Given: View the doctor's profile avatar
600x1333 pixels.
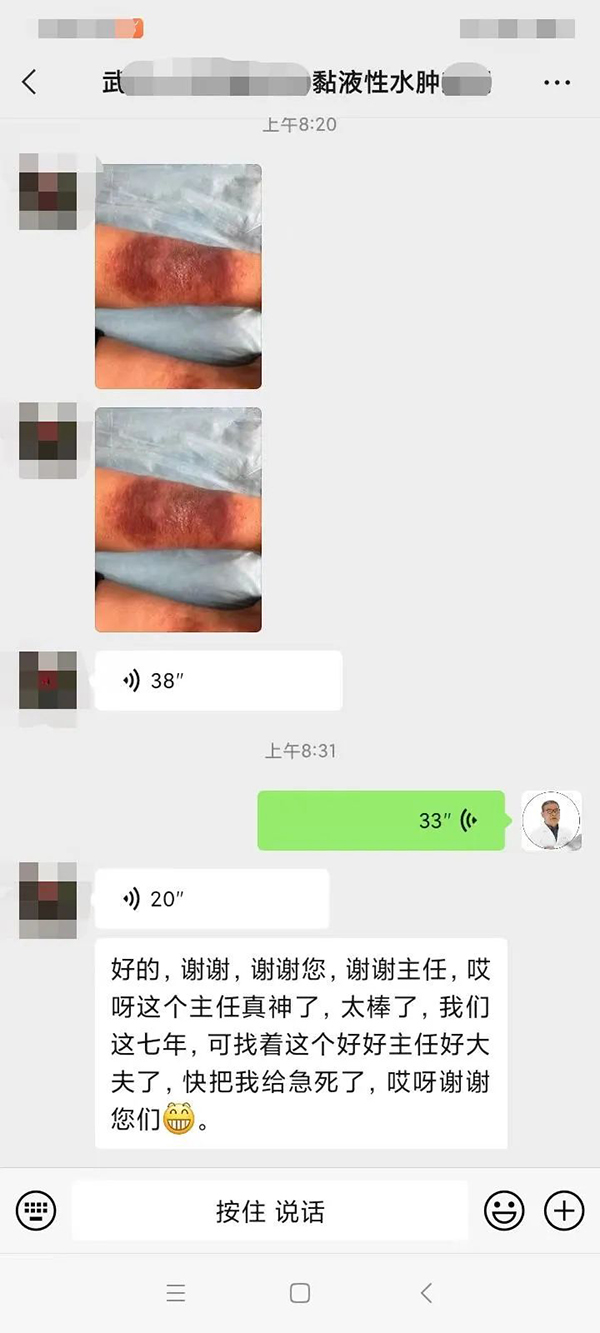Looking at the screenshot, I should point(551,821).
